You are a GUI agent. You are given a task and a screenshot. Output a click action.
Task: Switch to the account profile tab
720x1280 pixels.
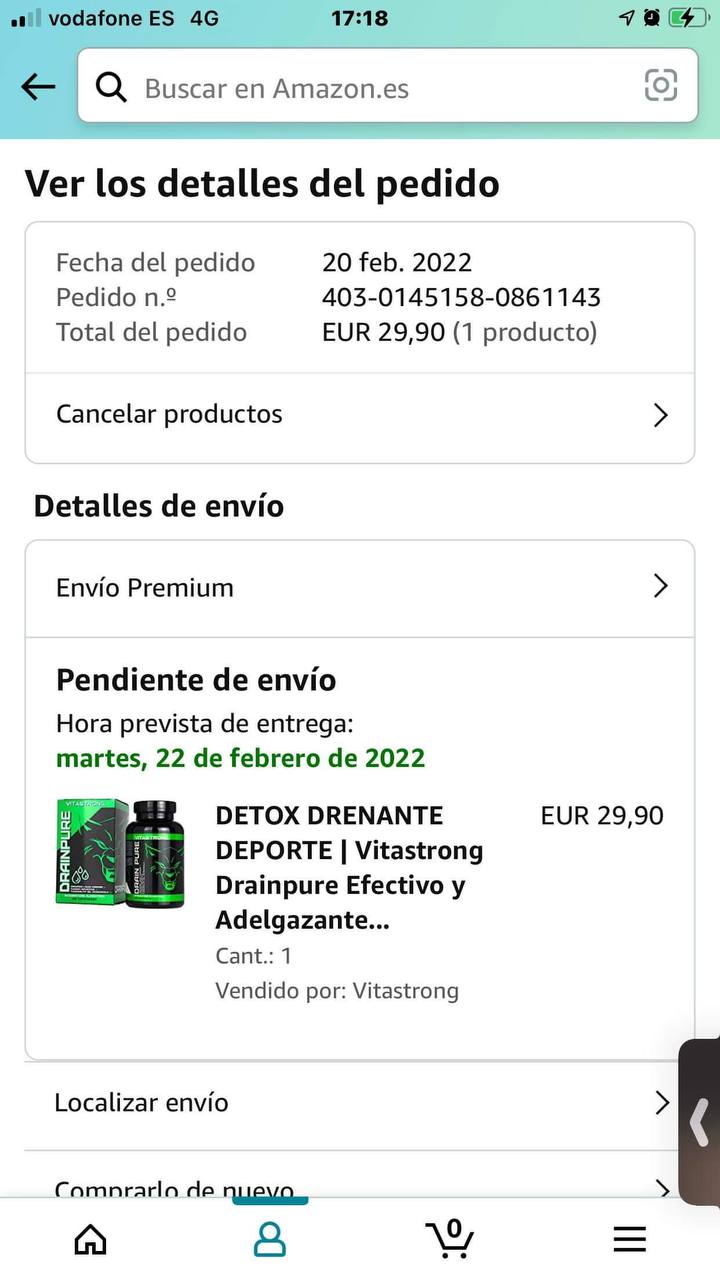pos(270,1240)
